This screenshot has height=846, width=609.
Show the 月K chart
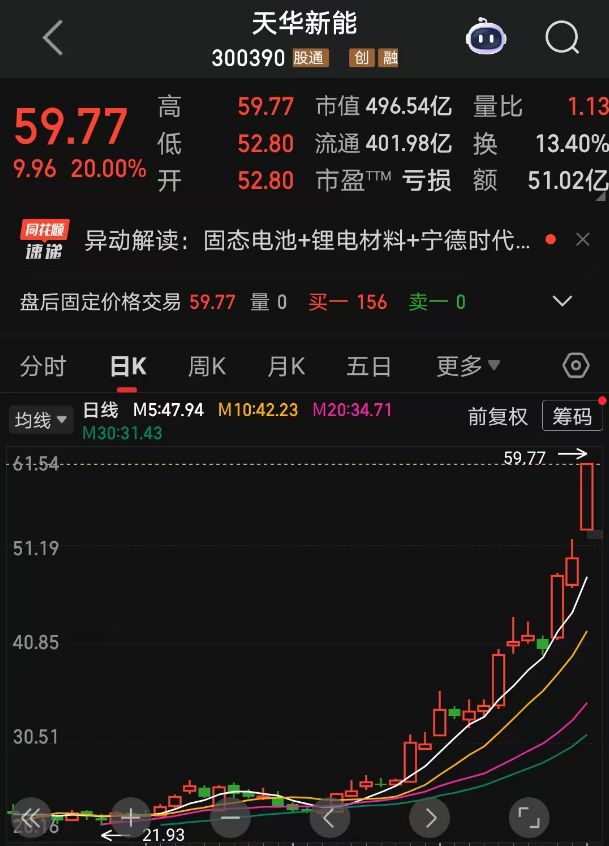click(x=286, y=366)
